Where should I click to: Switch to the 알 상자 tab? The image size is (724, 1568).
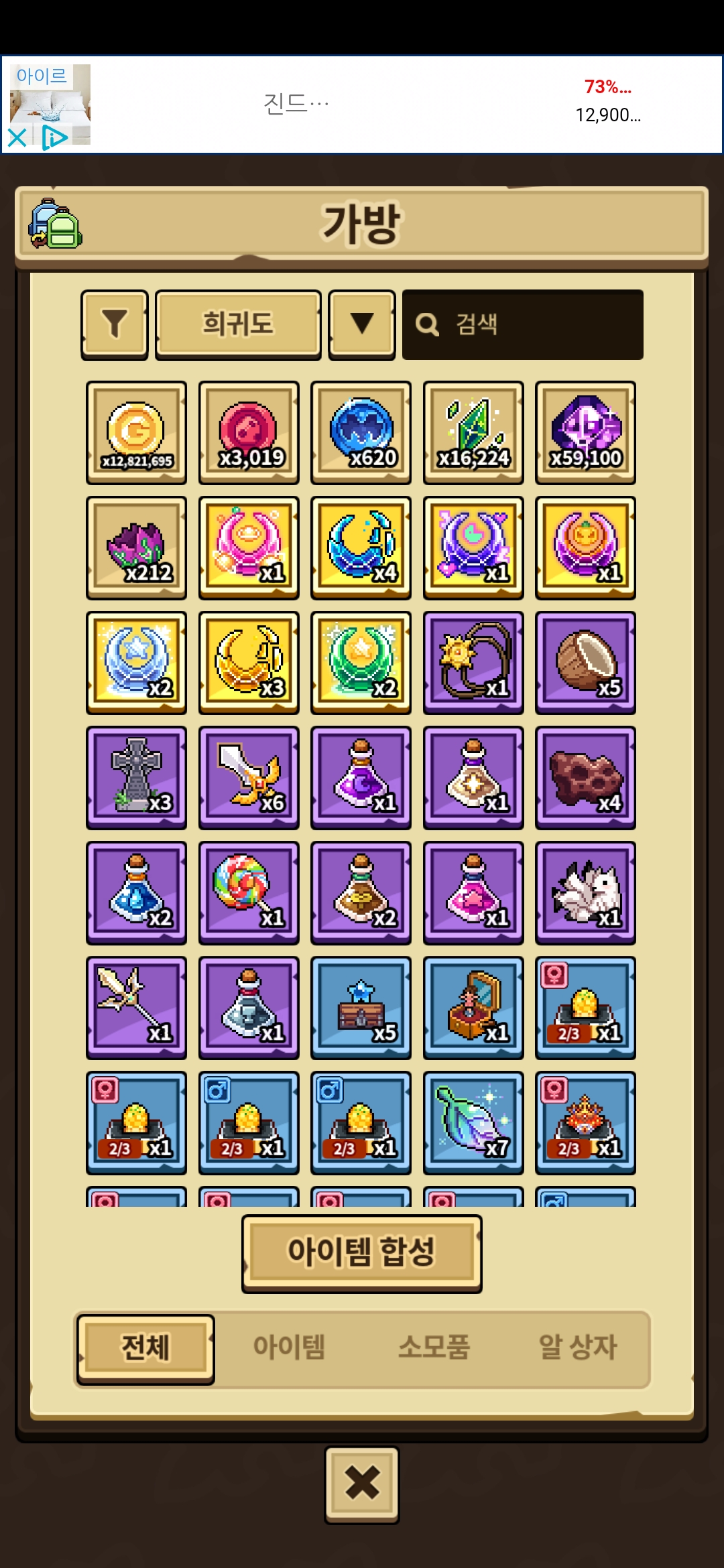click(577, 1347)
